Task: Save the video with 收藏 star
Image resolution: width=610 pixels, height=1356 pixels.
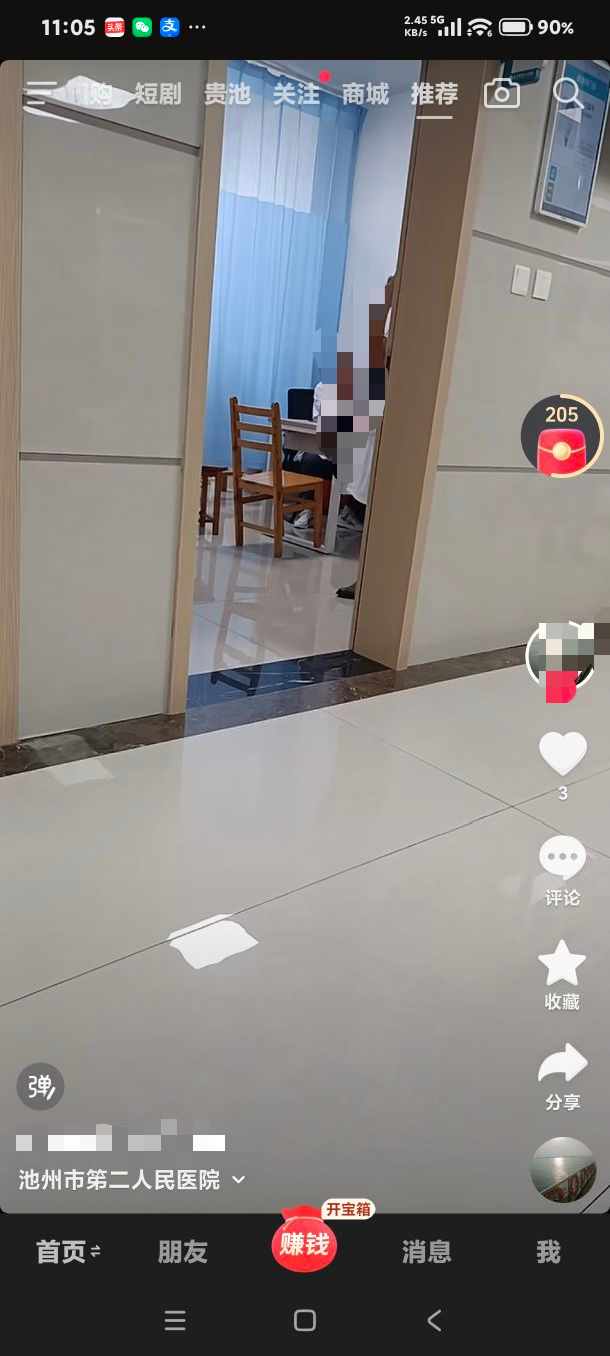Action: pyautogui.click(x=563, y=975)
